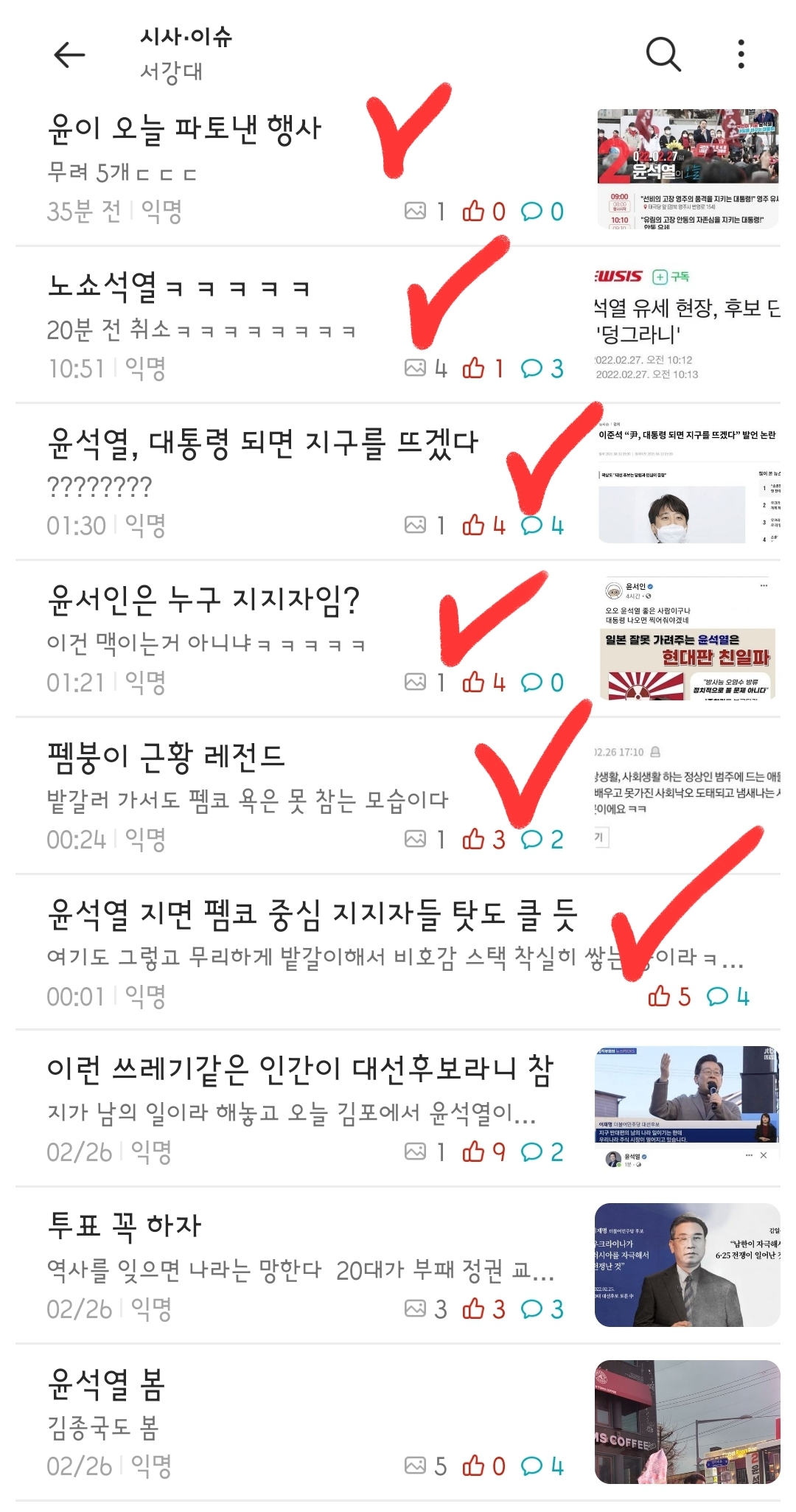Open post '노쇼석열ㅋㅋㅋㅋㅋ'
Image resolution: width=796 pixels, height=1512 pixels.
click(178, 287)
